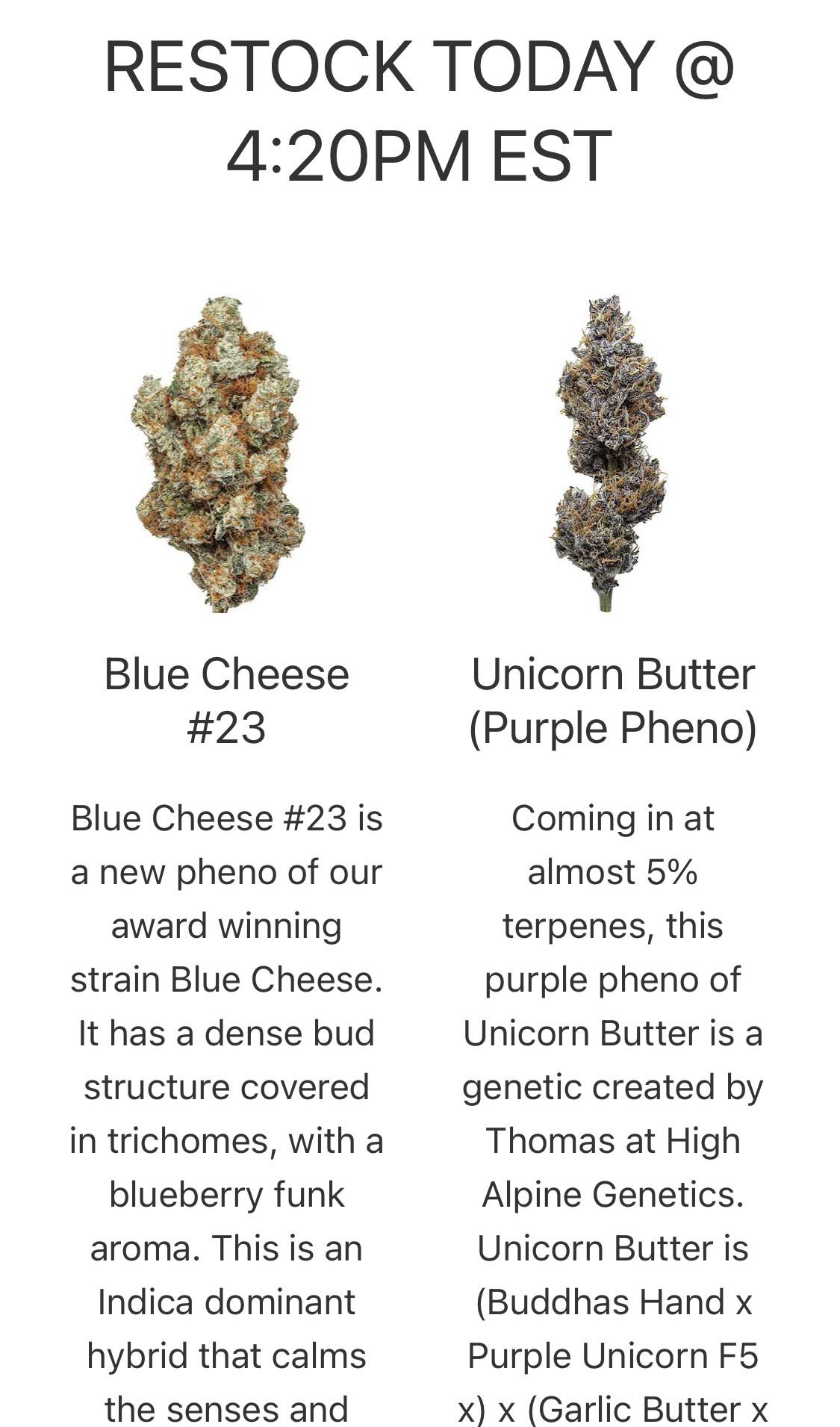Open the Blue Cheese #23 product image

[x=218, y=454]
